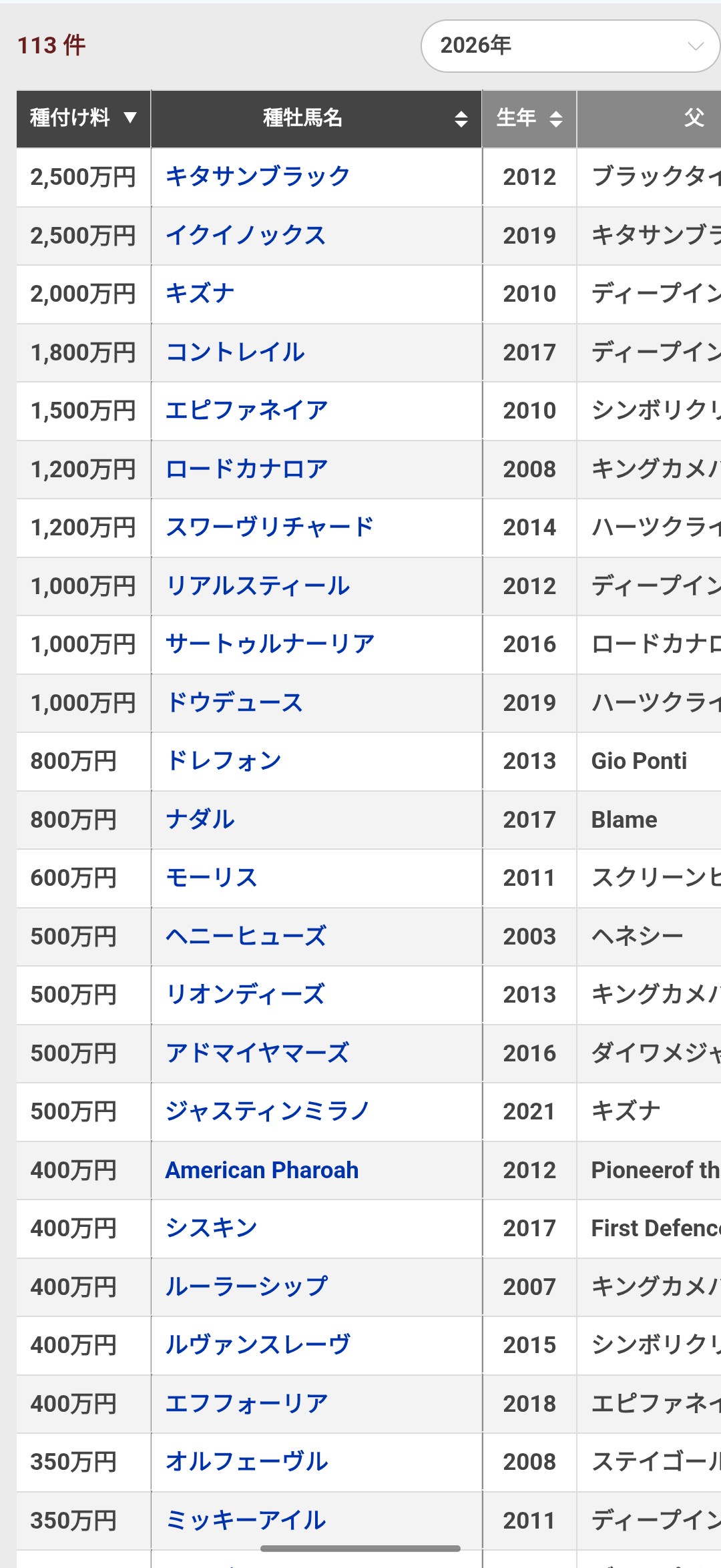Open ロードカナロア stallion link
Viewport: 721px width, 1568px height.
(x=246, y=469)
